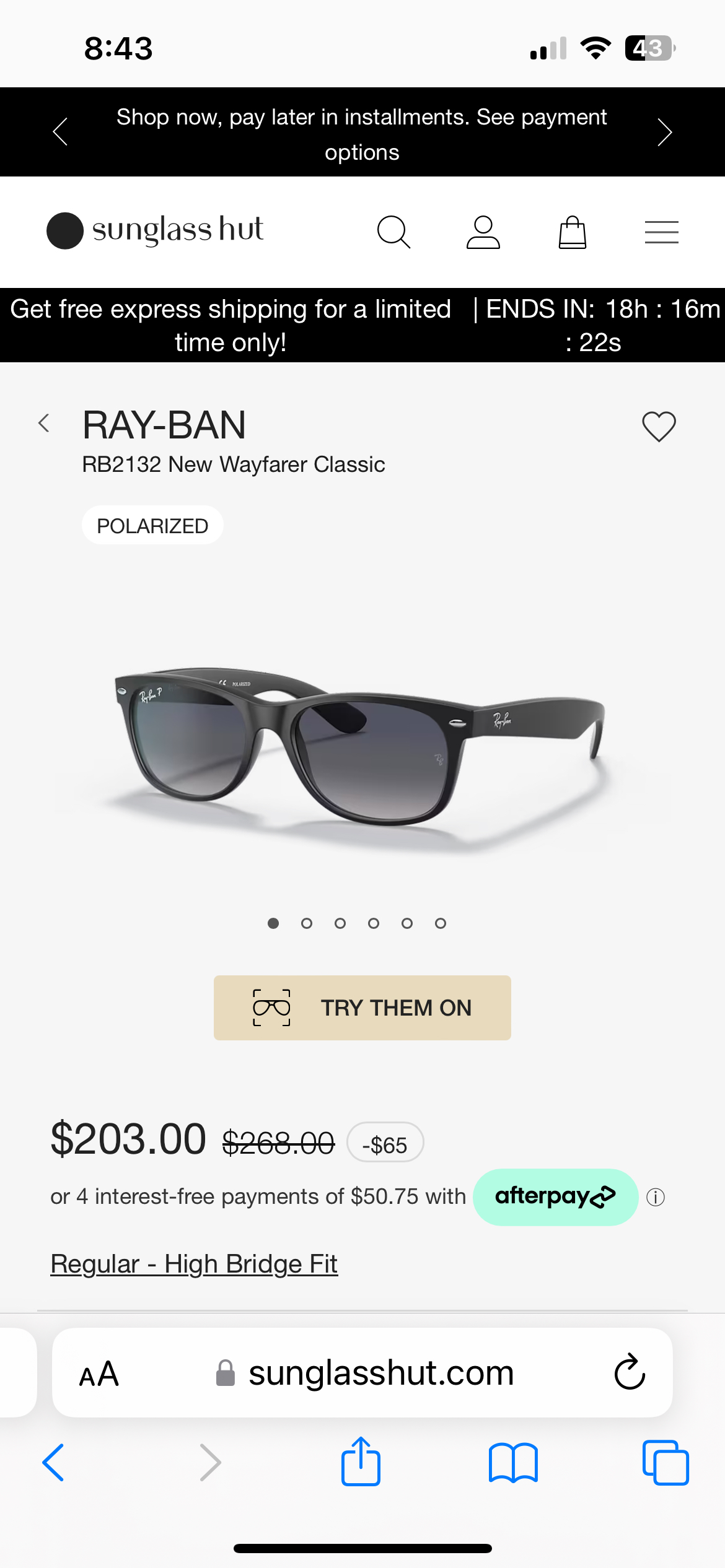The width and height of the screenshot is (725, 1568).
Task: Open the account profile icon
Action: point(483,232)
